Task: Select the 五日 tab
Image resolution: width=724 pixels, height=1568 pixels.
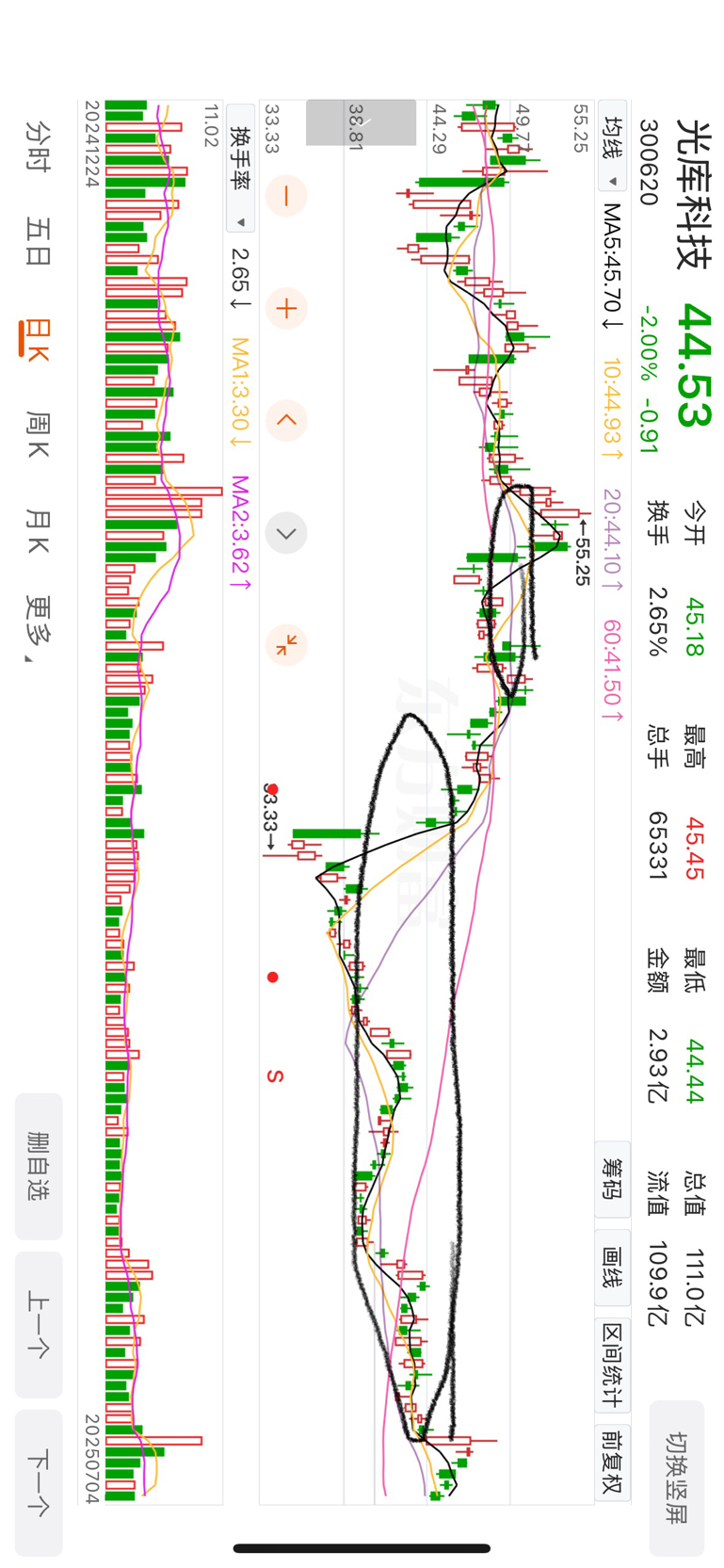Action: (38, 242)
